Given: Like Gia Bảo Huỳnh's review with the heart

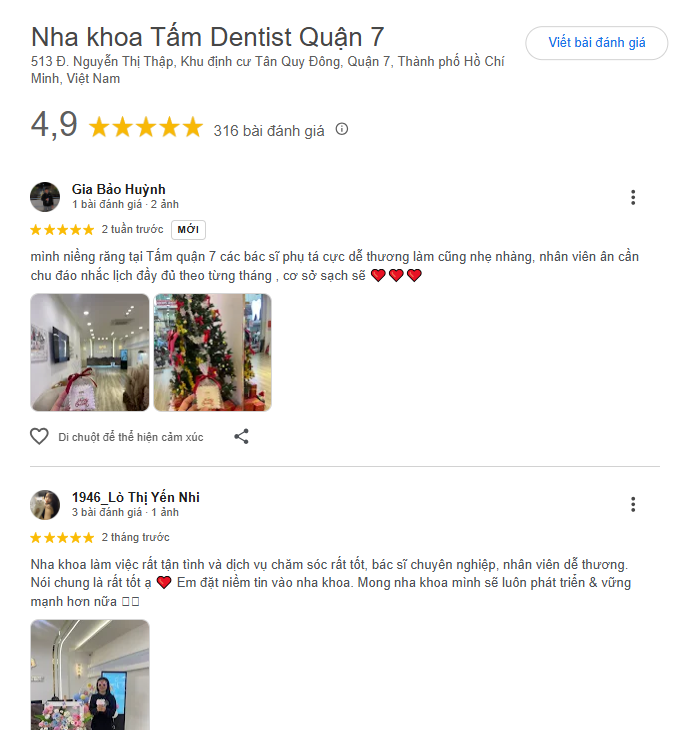Looking at the screenshot, I should pos(39,436).
